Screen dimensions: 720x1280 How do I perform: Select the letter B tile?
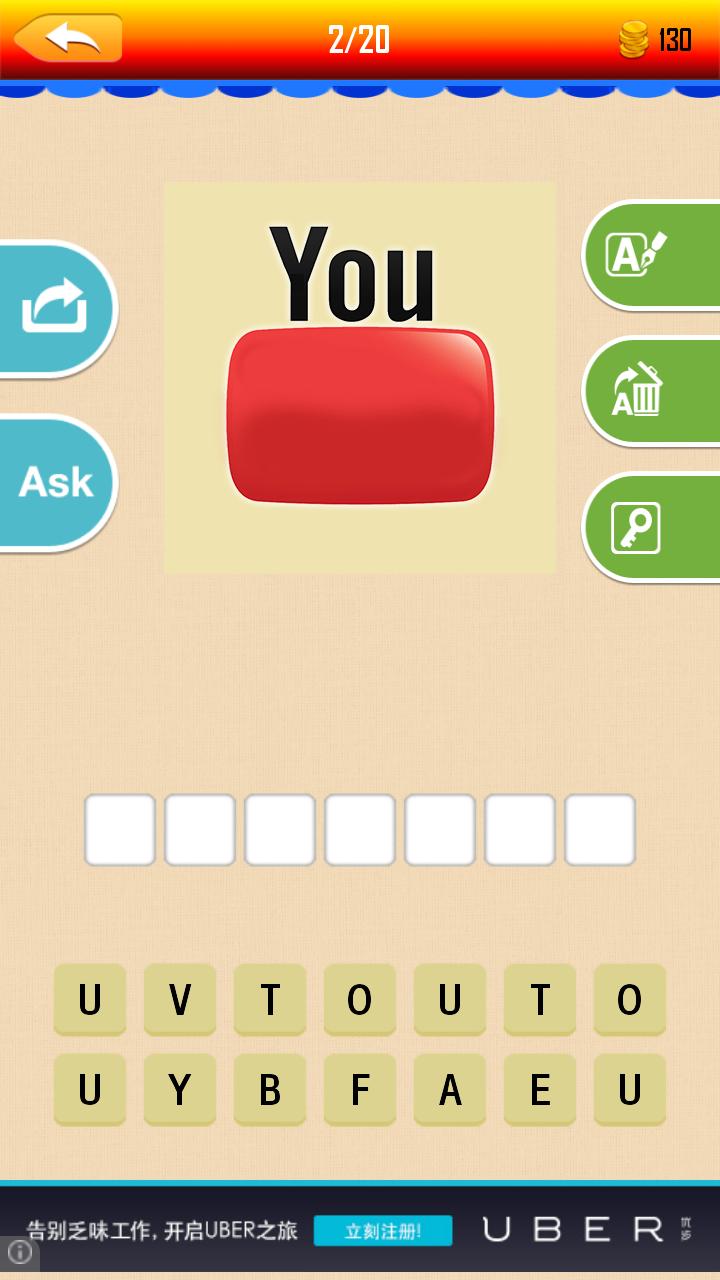(270, 1089)
